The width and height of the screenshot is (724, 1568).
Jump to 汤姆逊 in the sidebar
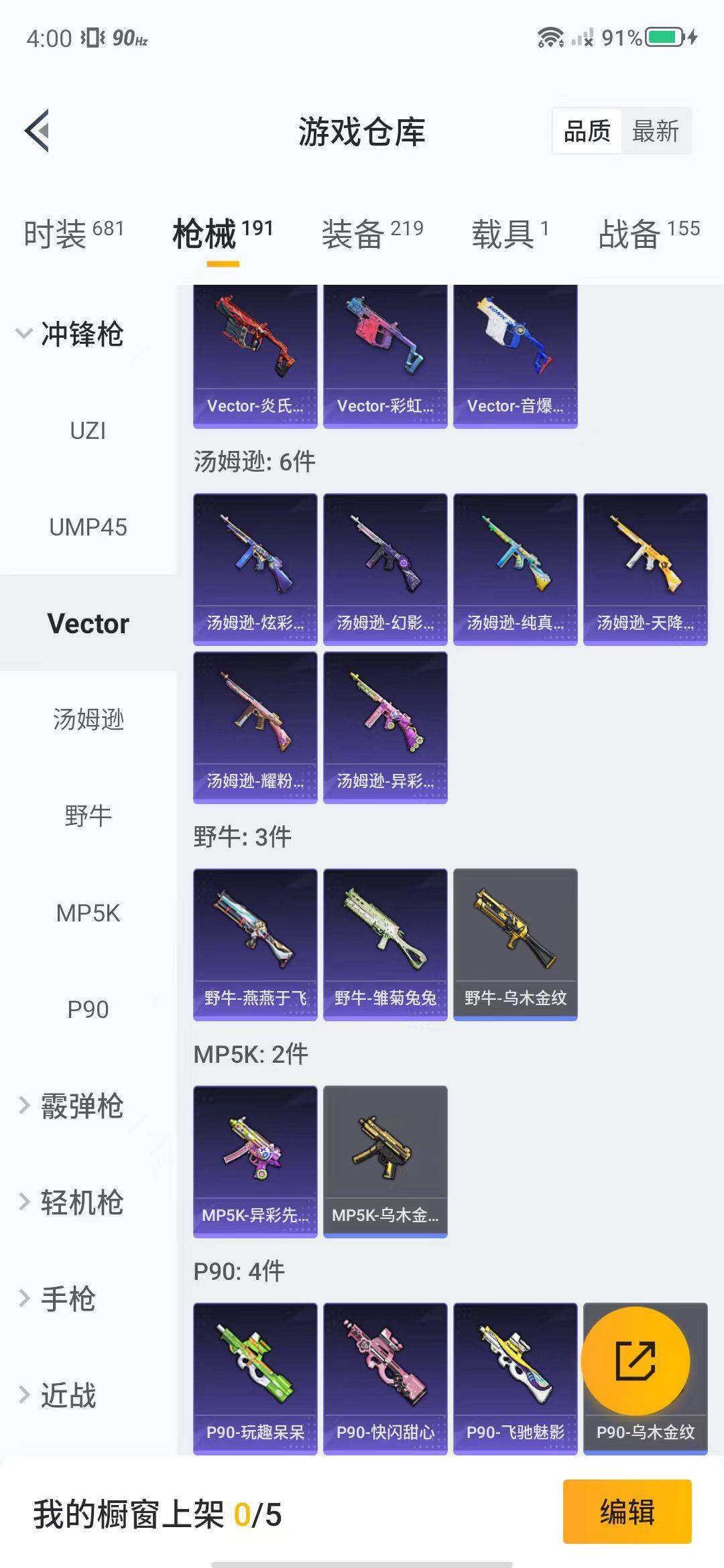pyautogui.click(x=88, y=720)
